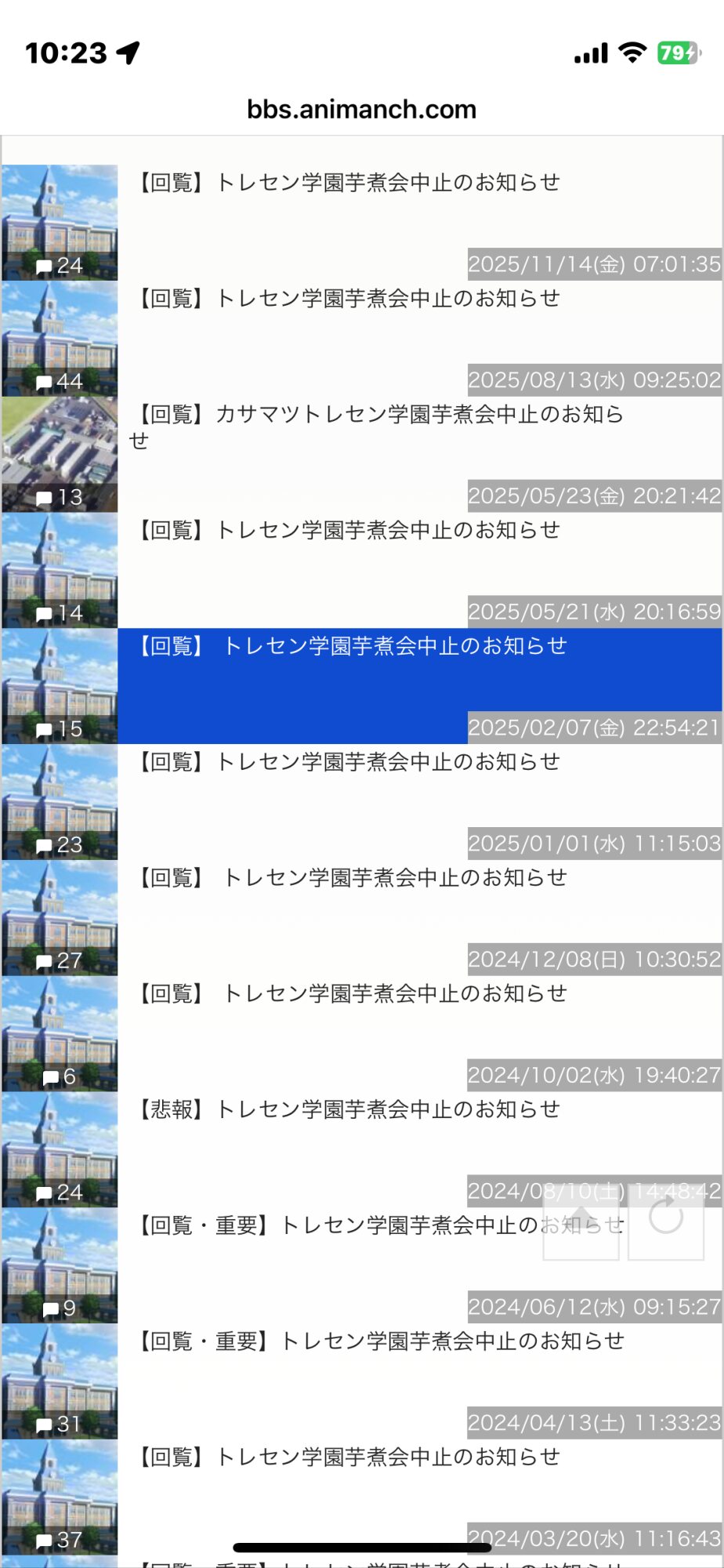Open the thread dated 2024/12/08 with 27 comments
724x1568 pixels.
354,878
